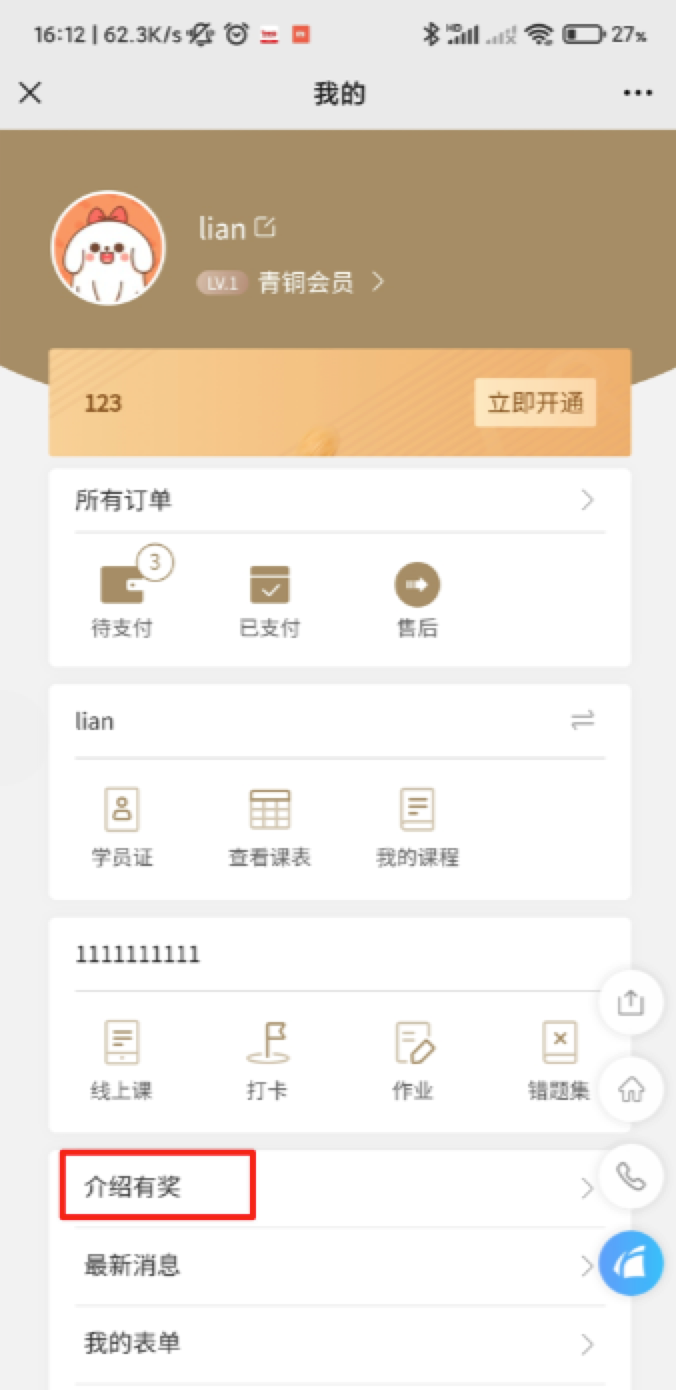The width and height of the screenshot is (676, 1390).
Task: Open 最新消息 row
Action: [330, 1266]
